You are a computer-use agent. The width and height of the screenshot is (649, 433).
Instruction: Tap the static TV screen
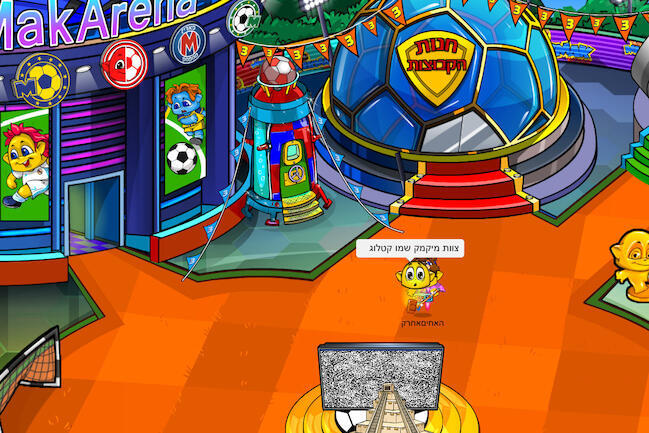click(380, 377)
